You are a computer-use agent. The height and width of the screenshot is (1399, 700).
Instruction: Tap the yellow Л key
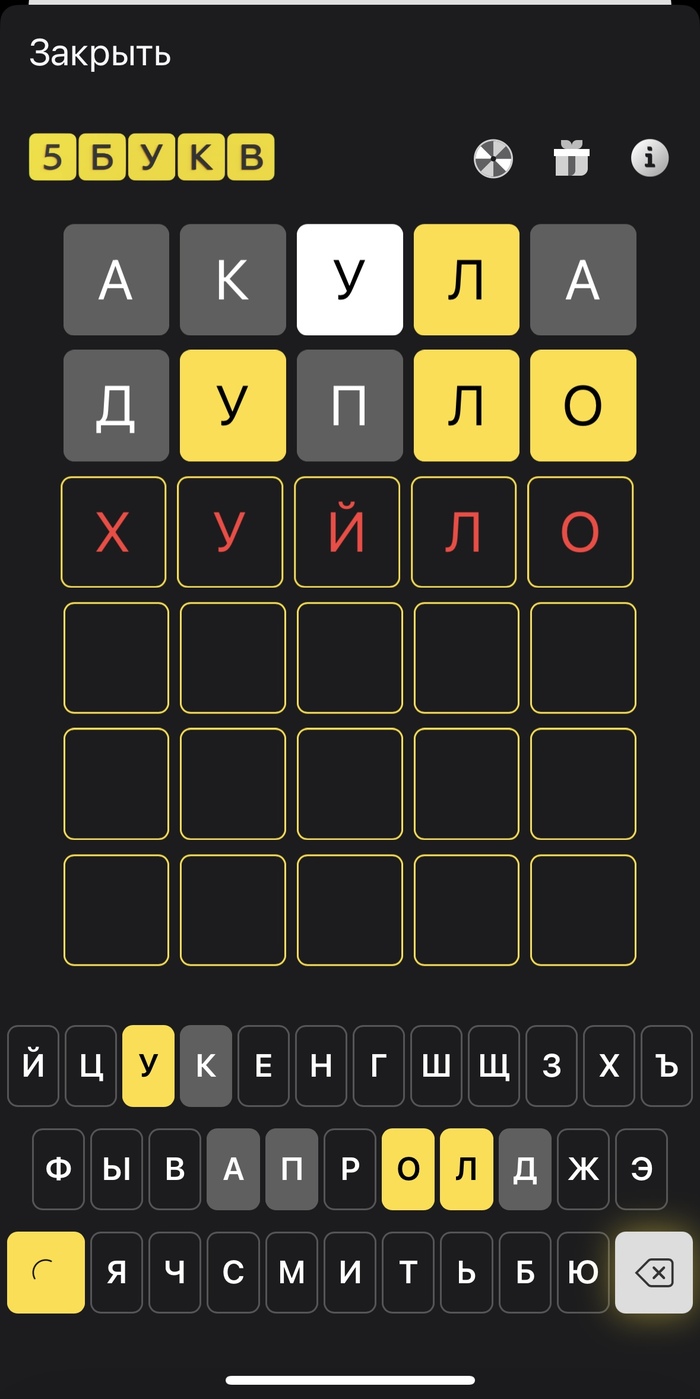tap(466, 1169)
